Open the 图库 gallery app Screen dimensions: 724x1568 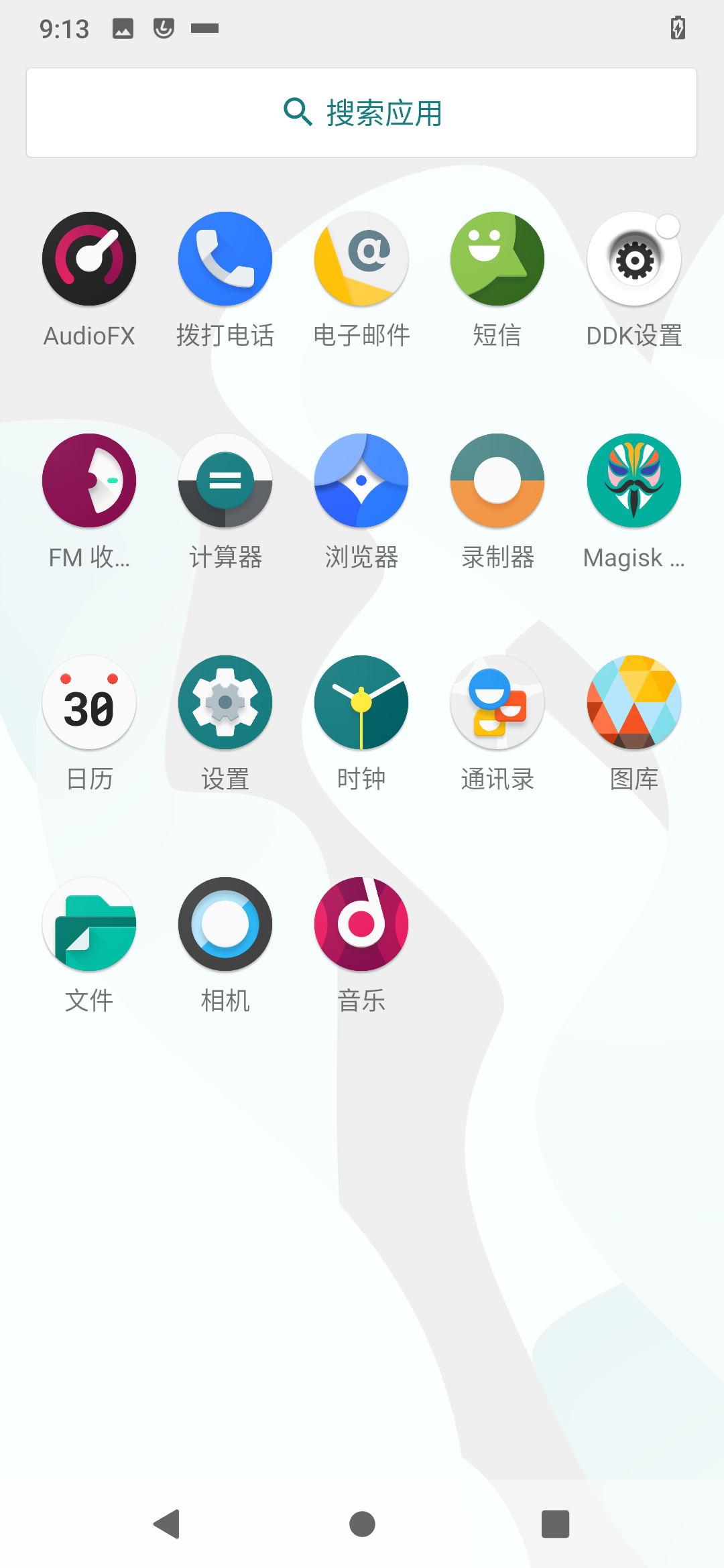click(634, 703)
